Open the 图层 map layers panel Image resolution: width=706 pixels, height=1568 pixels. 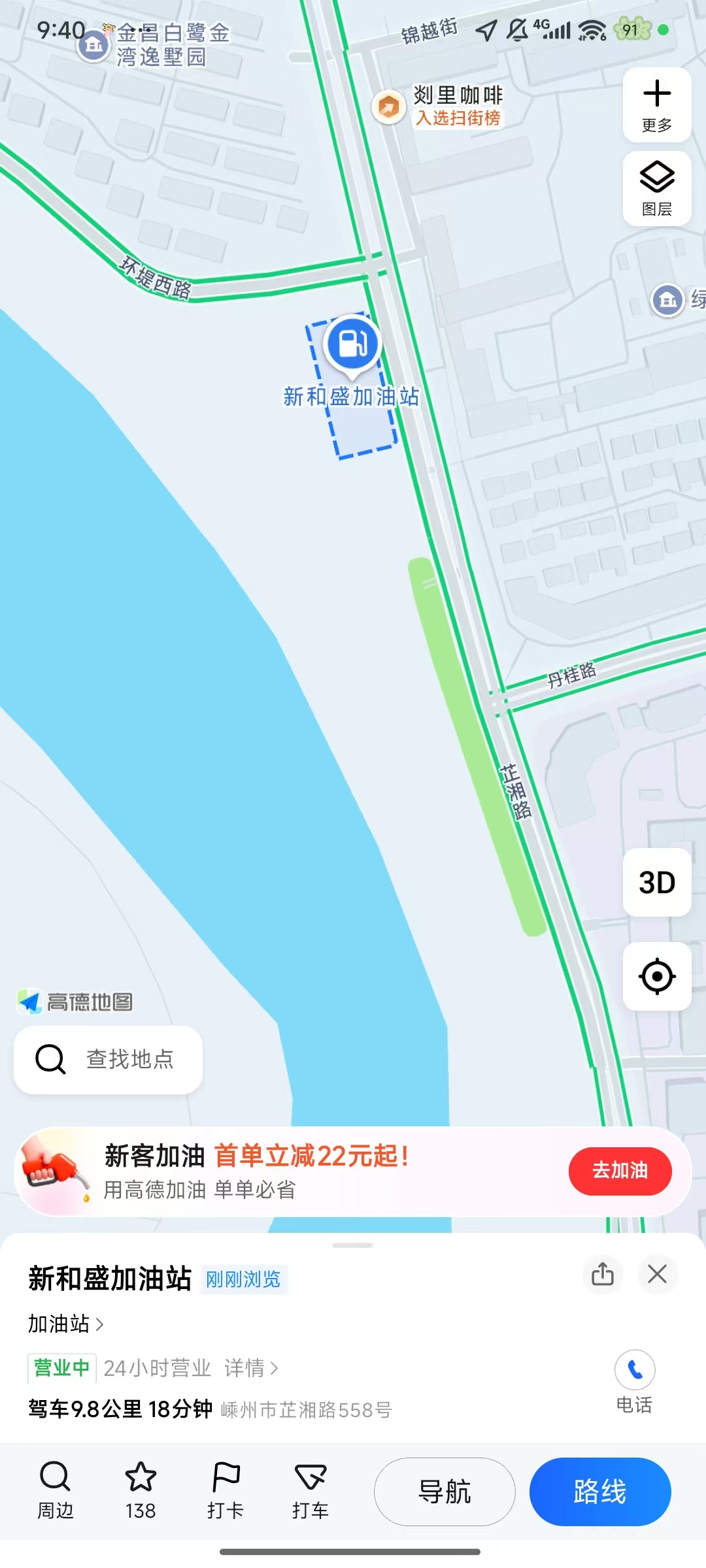(656, 189)
